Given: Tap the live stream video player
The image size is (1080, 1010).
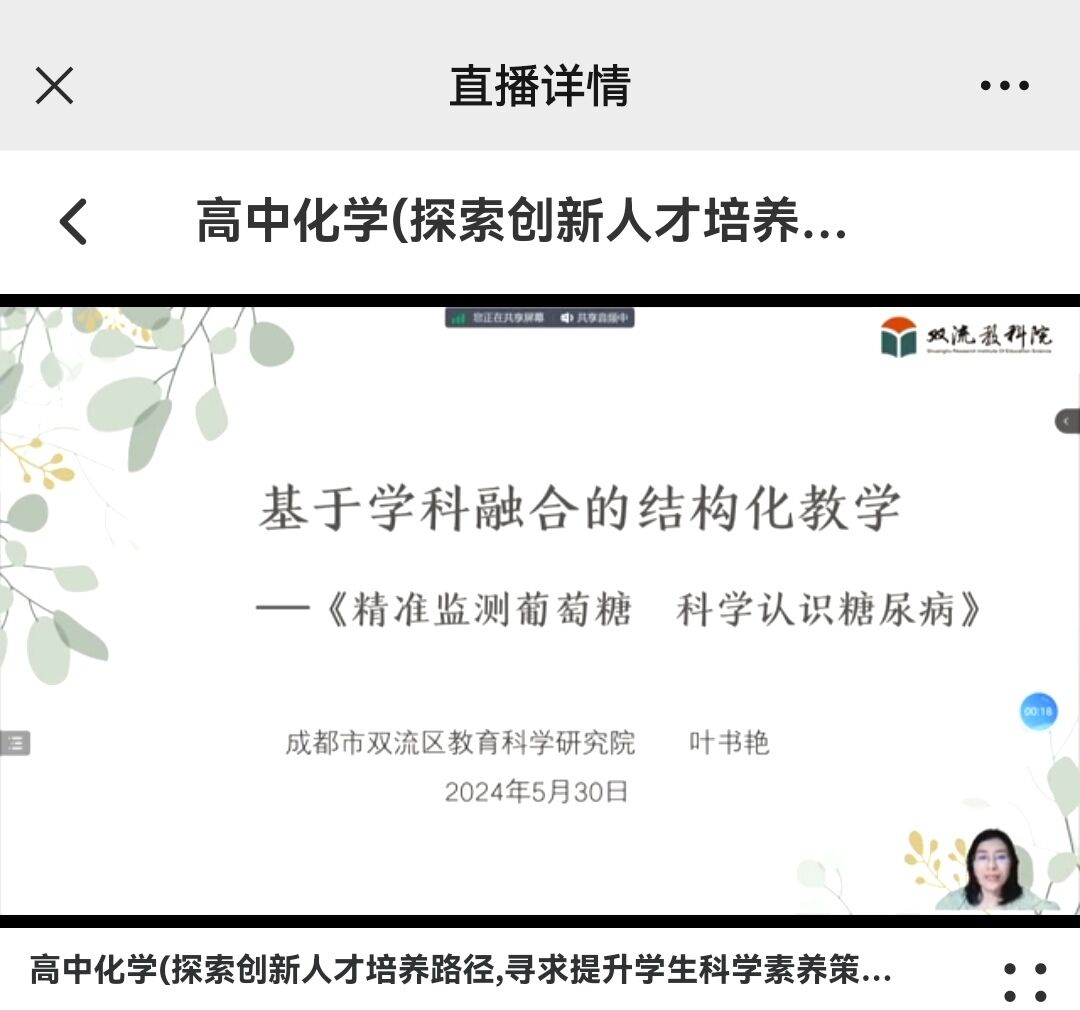Looking at the screenshot, I should click(540, 610).
